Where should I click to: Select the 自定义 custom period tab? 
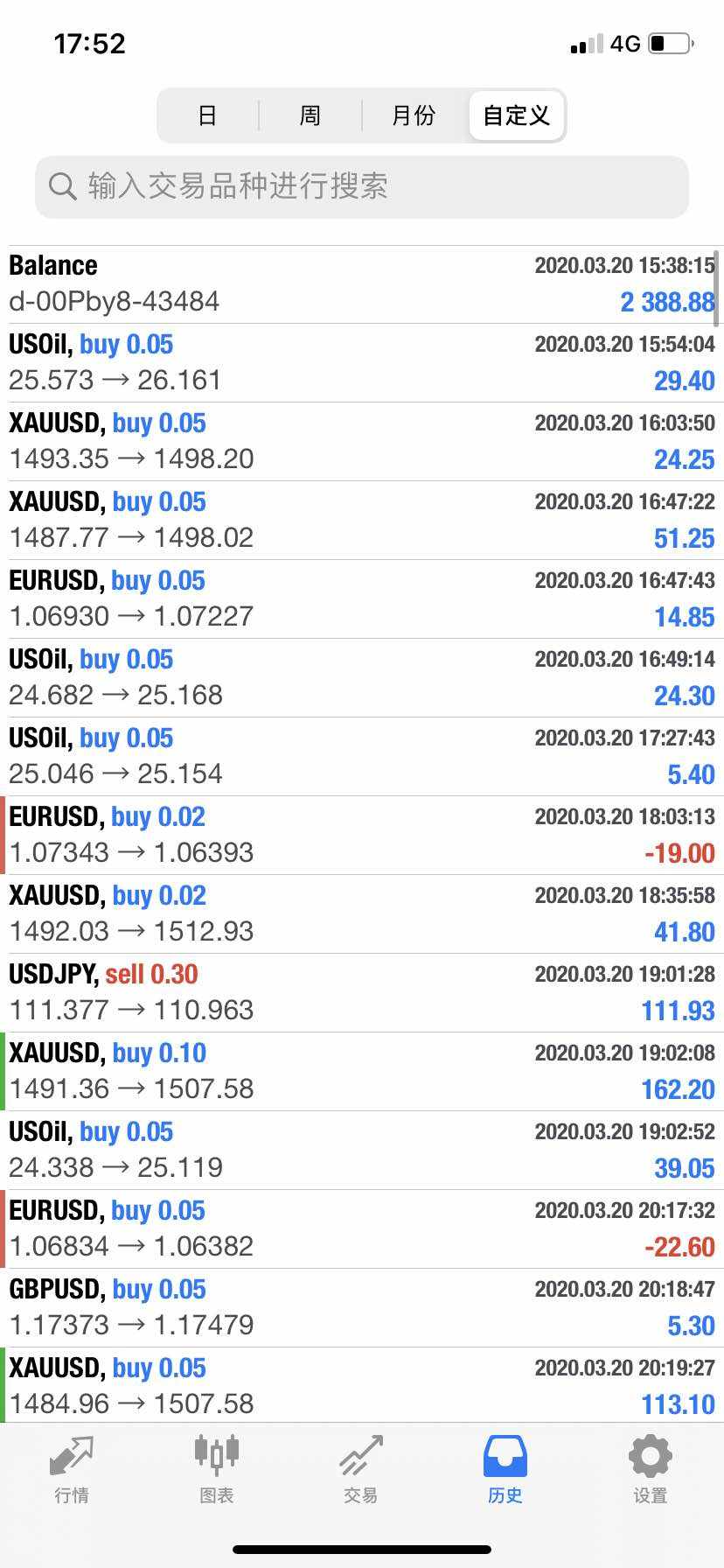[516, 115]
